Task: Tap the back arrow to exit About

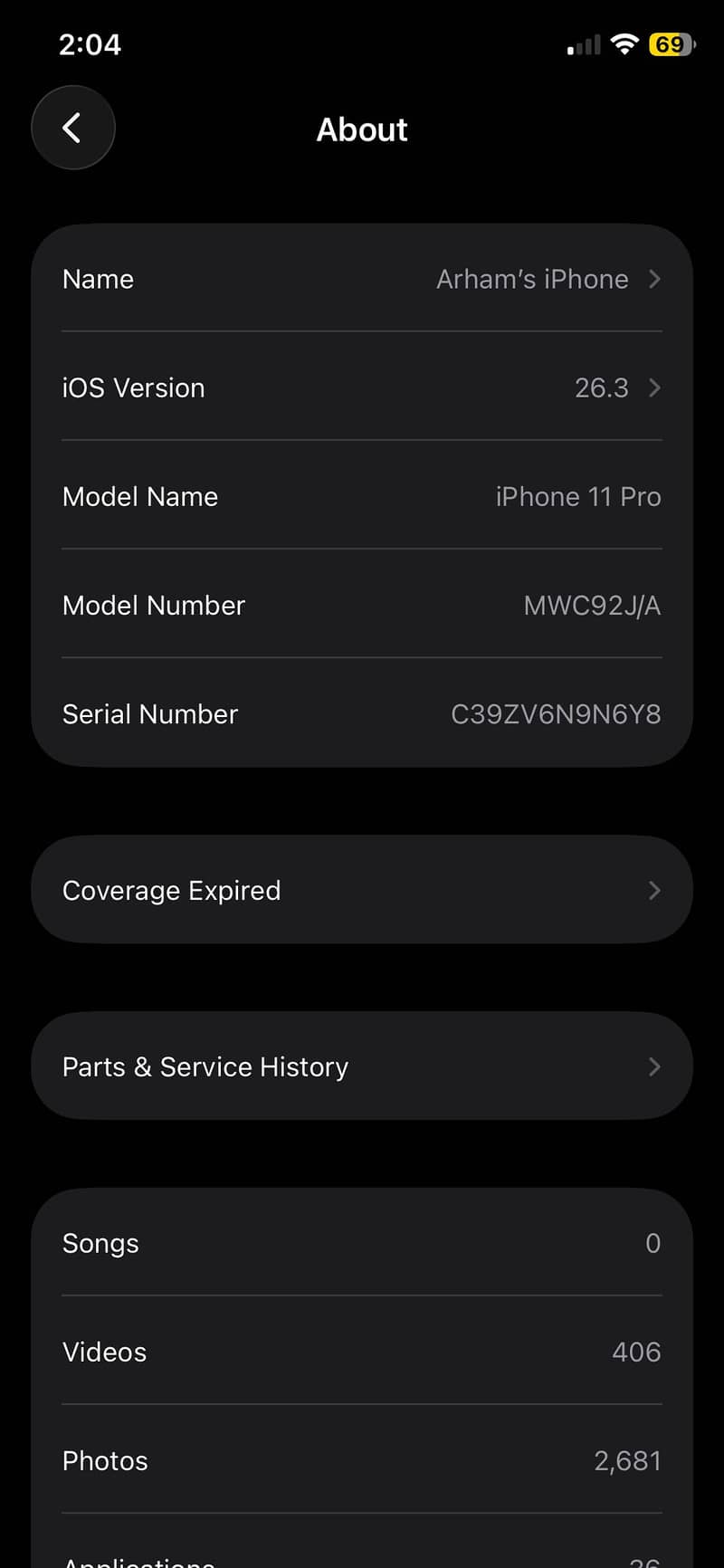Action: [x=72, y=128]
